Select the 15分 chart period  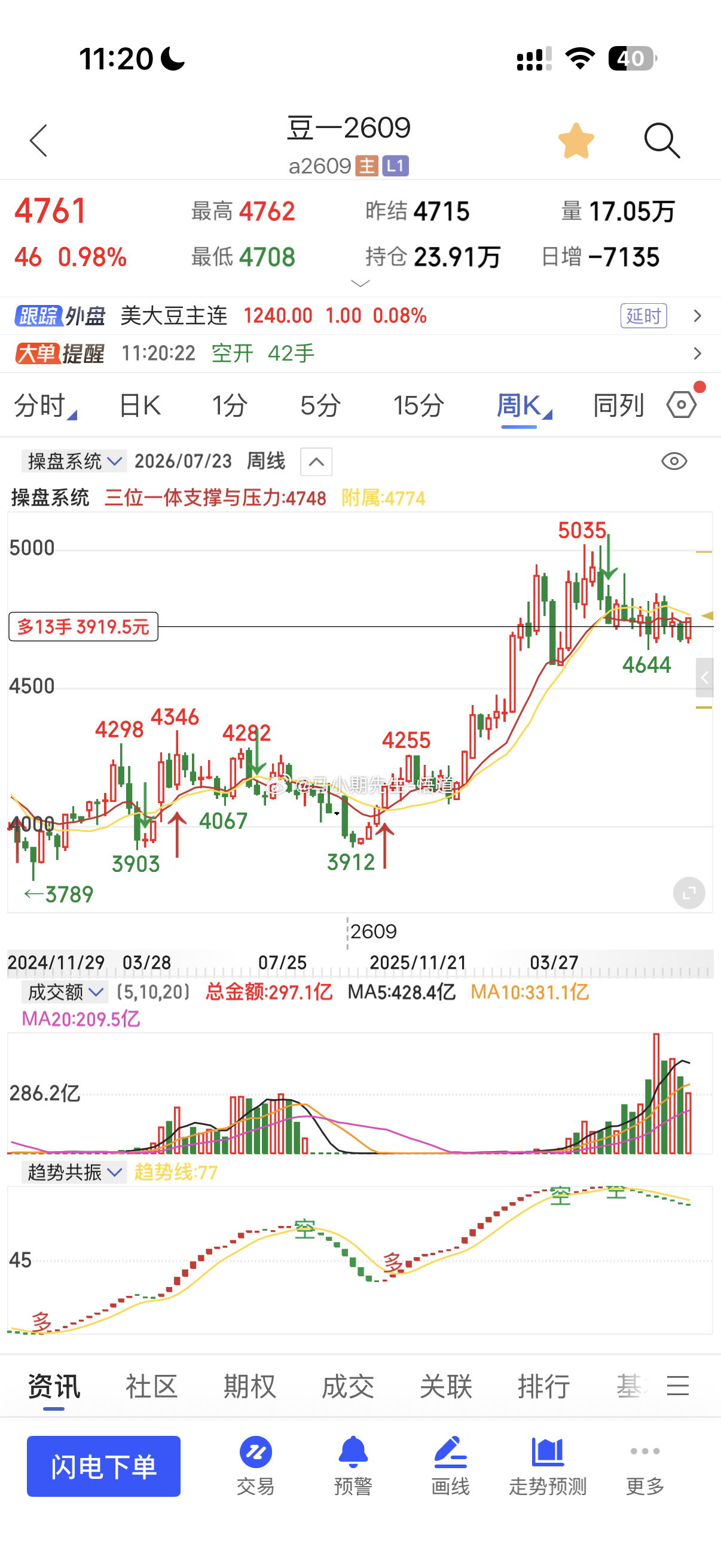(418, 405)
